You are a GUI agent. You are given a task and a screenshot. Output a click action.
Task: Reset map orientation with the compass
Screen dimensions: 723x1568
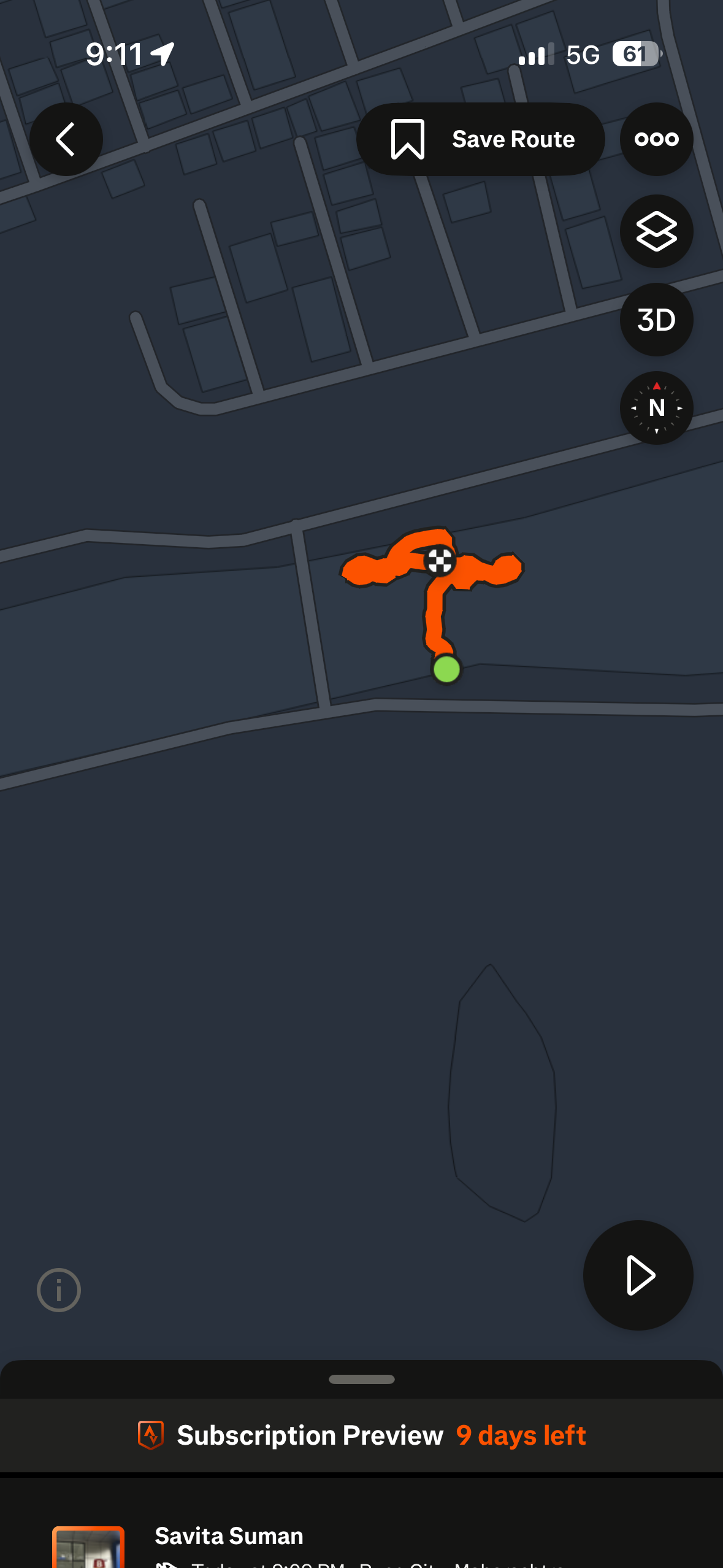[x=656, y=408]
